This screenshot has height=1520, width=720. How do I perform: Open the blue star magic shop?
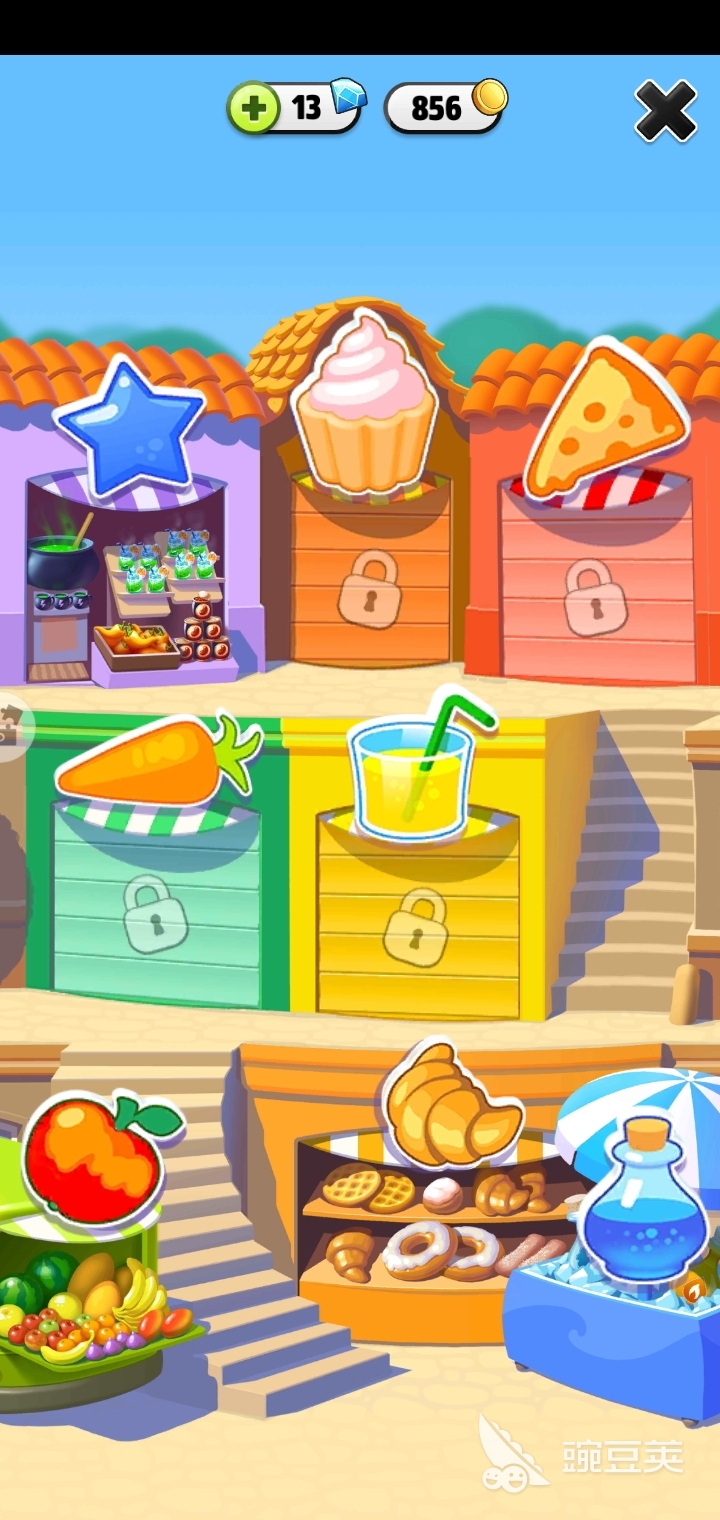(x=128, y=430)
